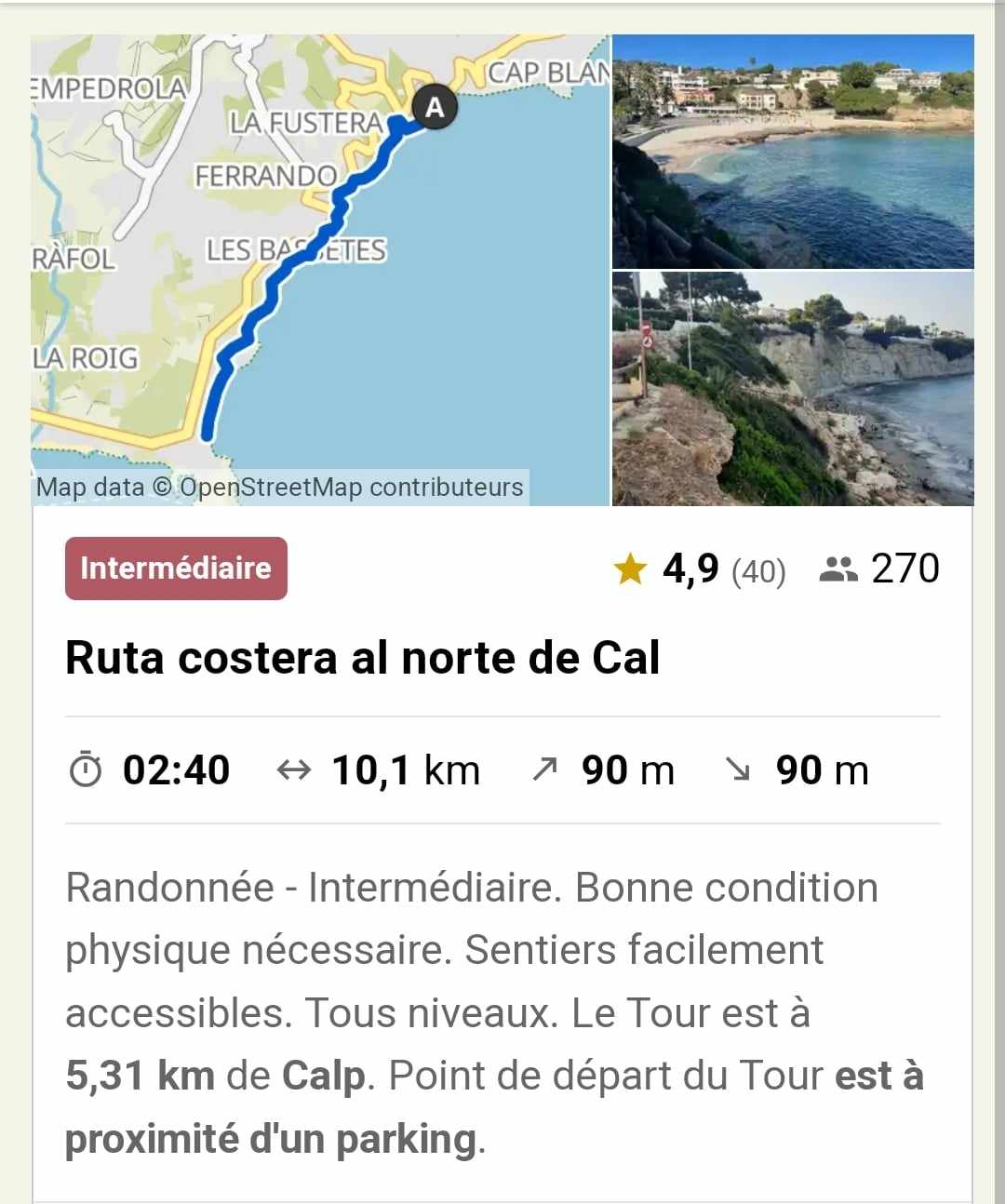
Task: Open the Ruta costera al norte de Cal tour
Action: pyautogui.click(x=363, y=658)
